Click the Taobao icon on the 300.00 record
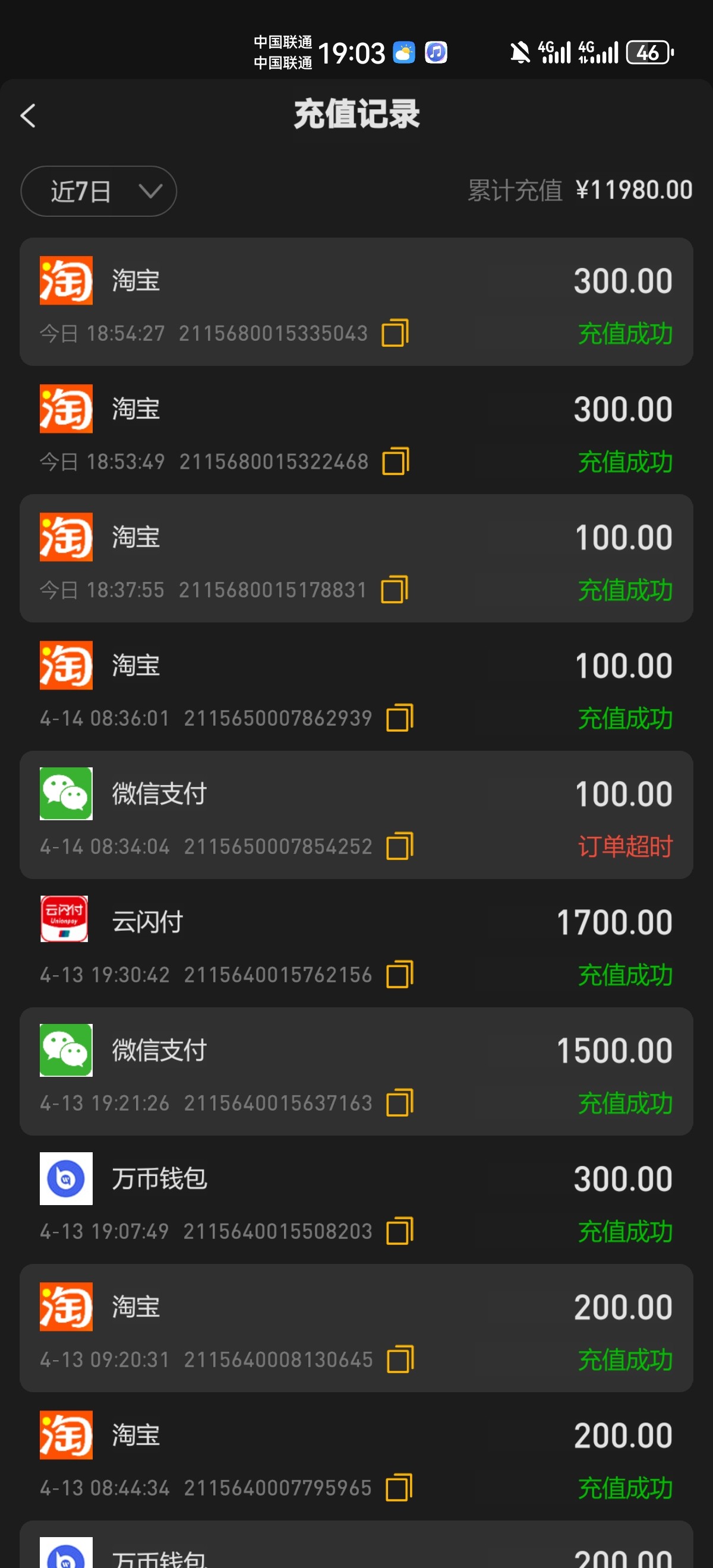The height and width of the screenshot is (1568, 713). point(65,280)
